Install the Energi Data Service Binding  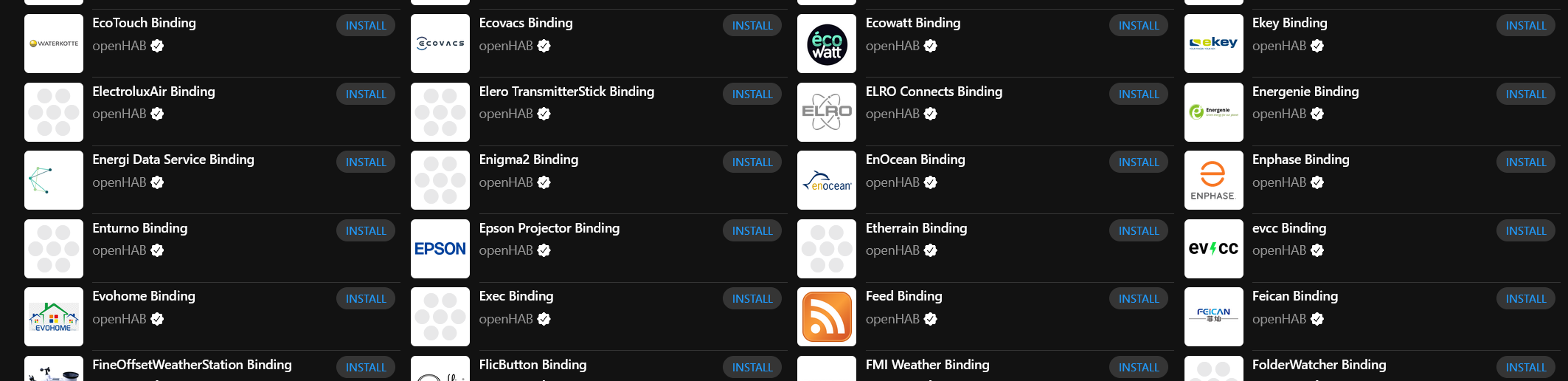pos(366,162)
